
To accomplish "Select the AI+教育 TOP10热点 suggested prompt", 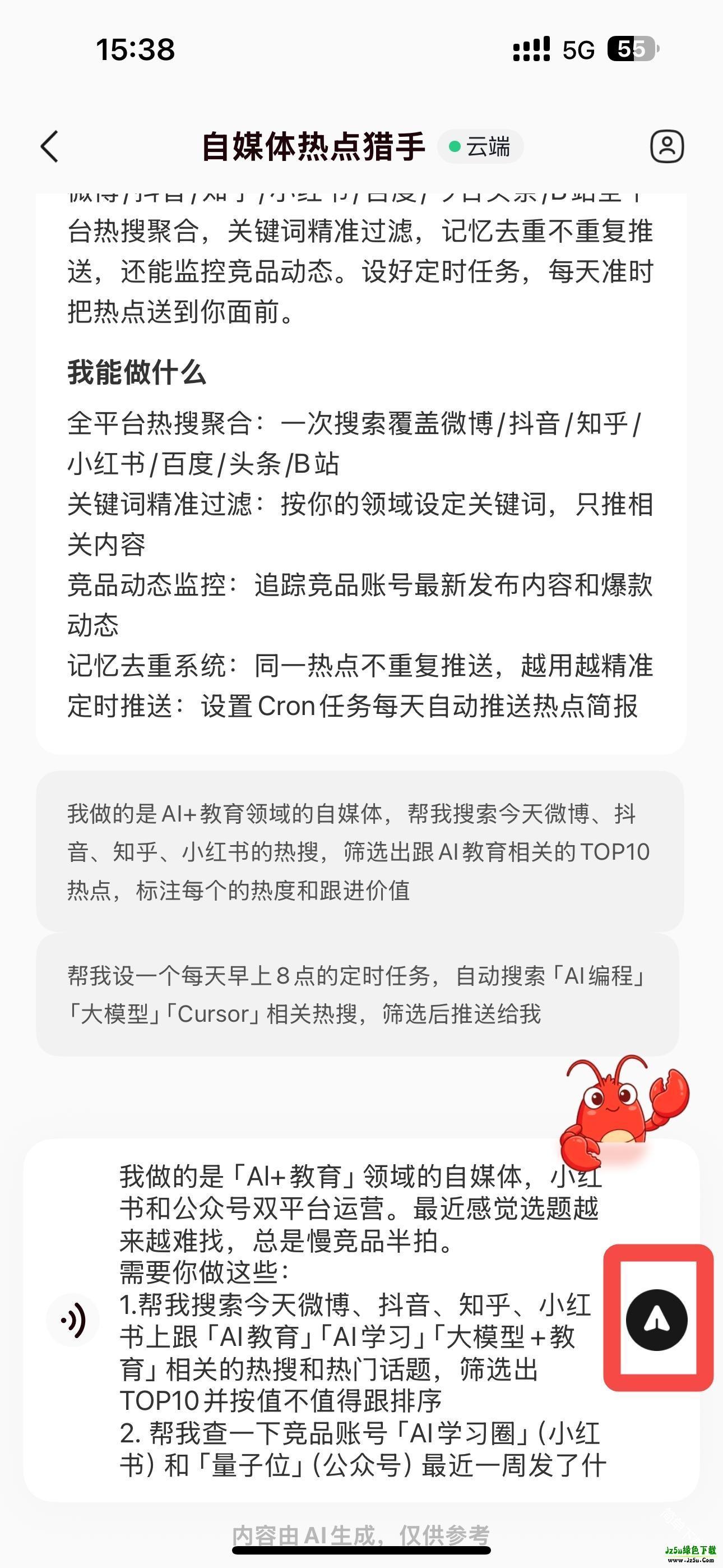I will tap(360, 851).
